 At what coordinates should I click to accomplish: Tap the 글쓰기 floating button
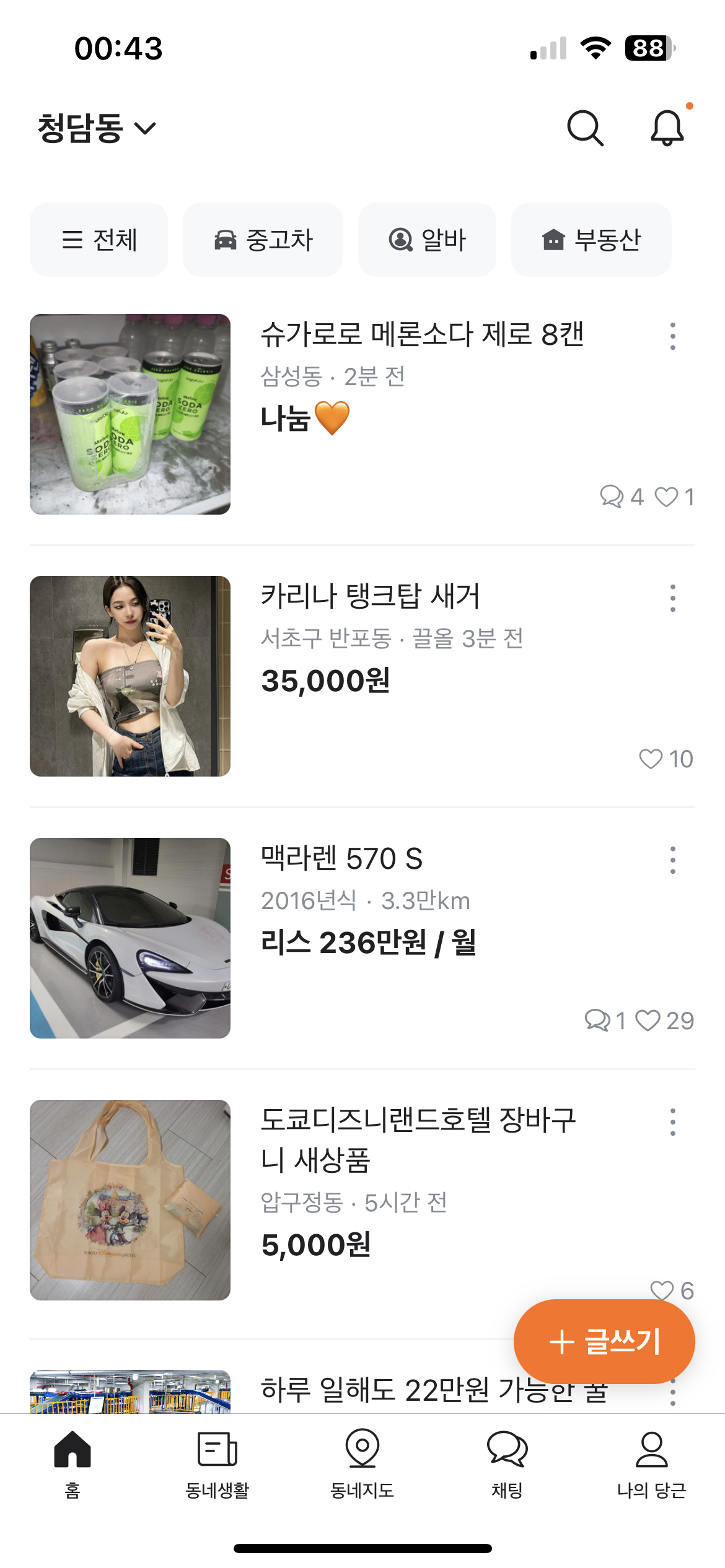click(604, 1341)
